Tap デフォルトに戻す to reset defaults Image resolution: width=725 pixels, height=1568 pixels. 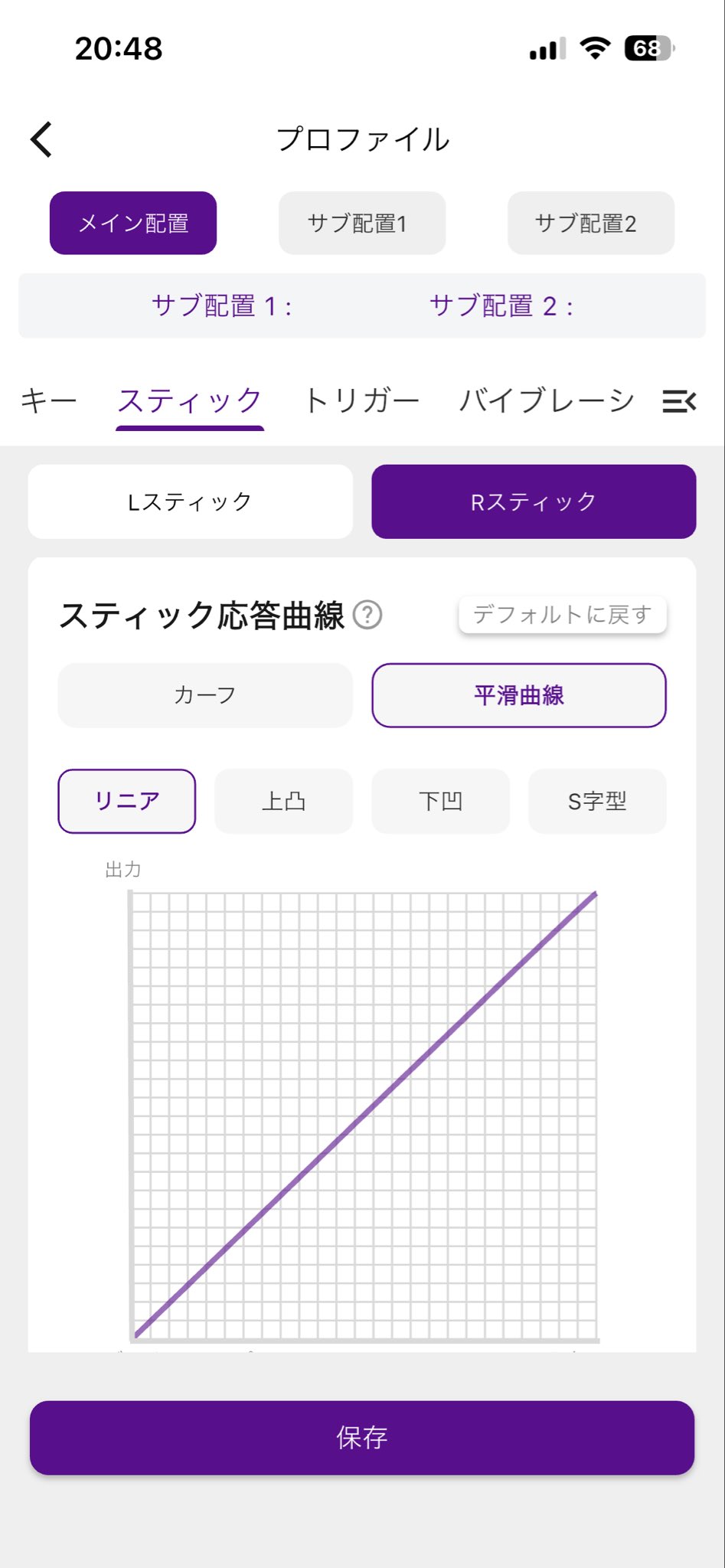pyautogui.click(x=562, y=615)
